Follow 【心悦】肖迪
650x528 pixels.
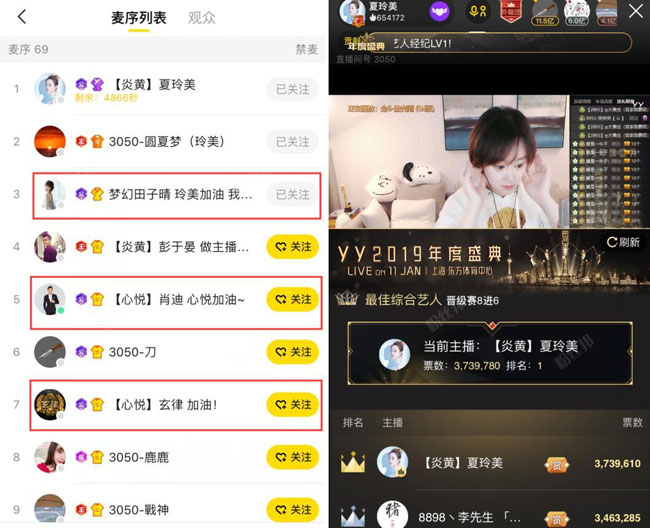click(292, 298)
